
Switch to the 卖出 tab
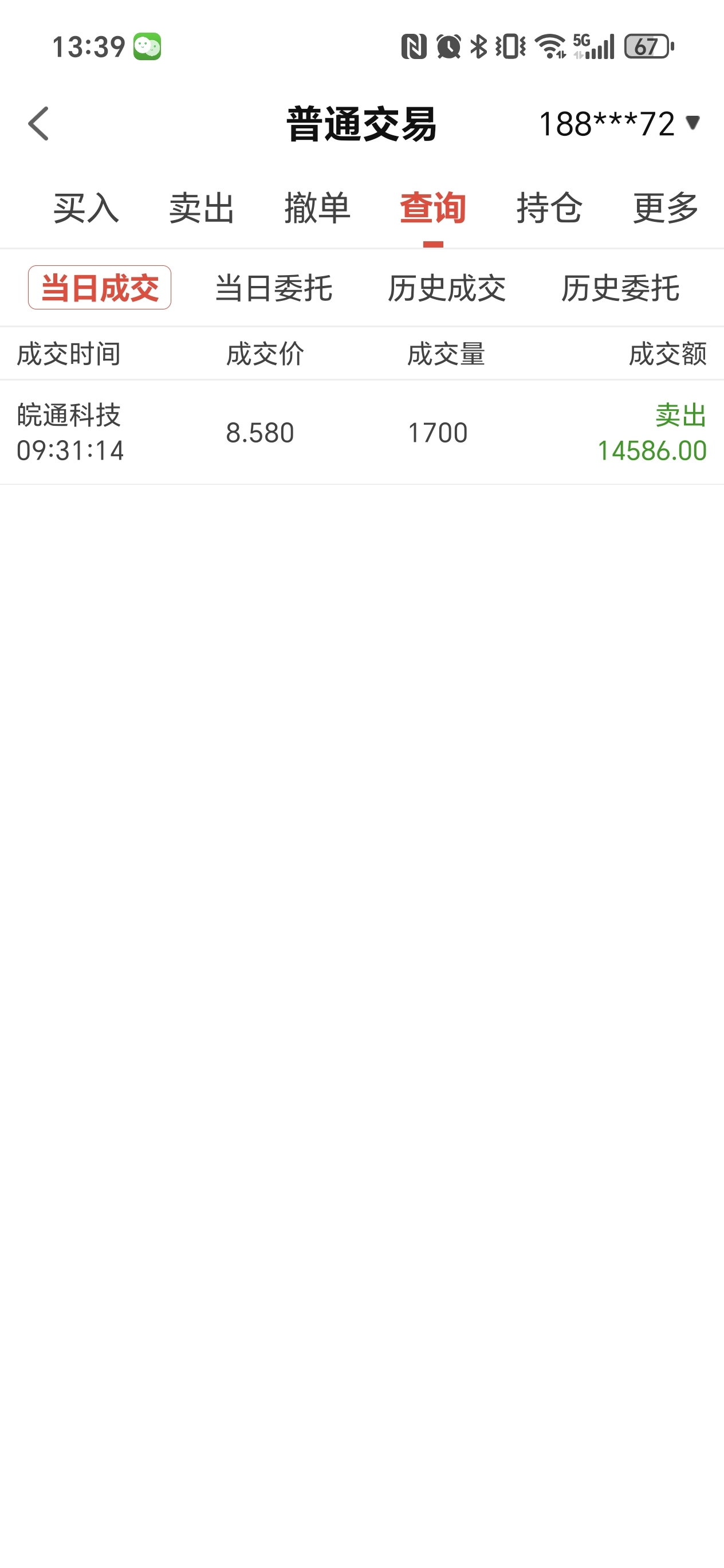point(202,208)
